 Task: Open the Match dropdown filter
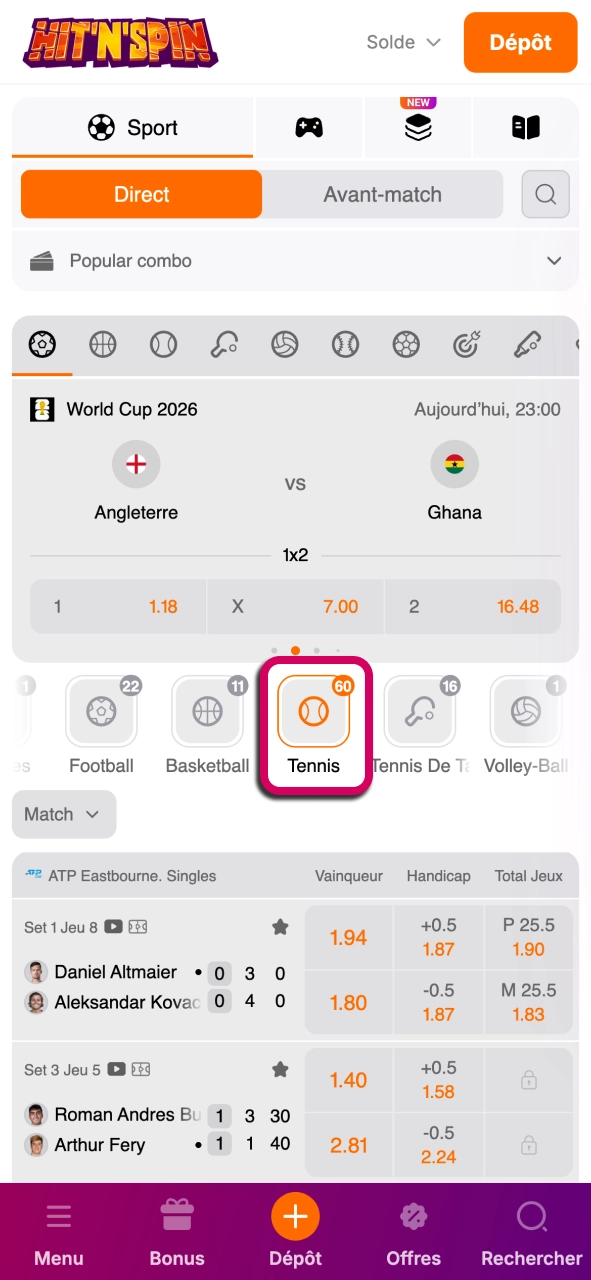64,814
